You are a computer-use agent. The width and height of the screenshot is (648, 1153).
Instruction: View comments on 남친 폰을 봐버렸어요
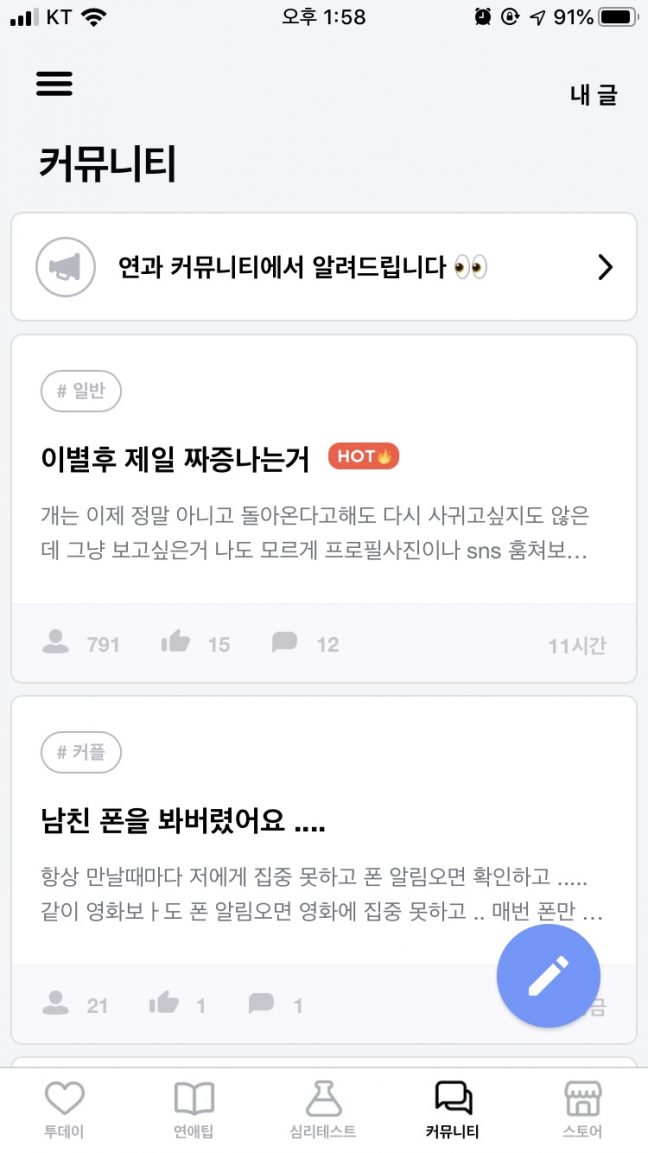pyautogui.click(x=262, y=1004)
